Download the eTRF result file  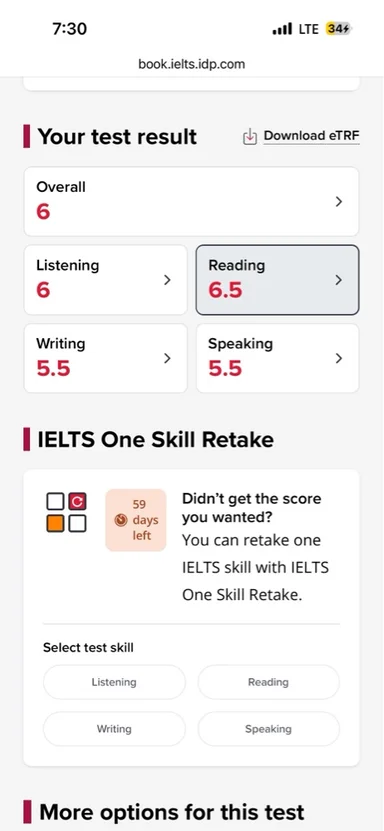point(301,136)
